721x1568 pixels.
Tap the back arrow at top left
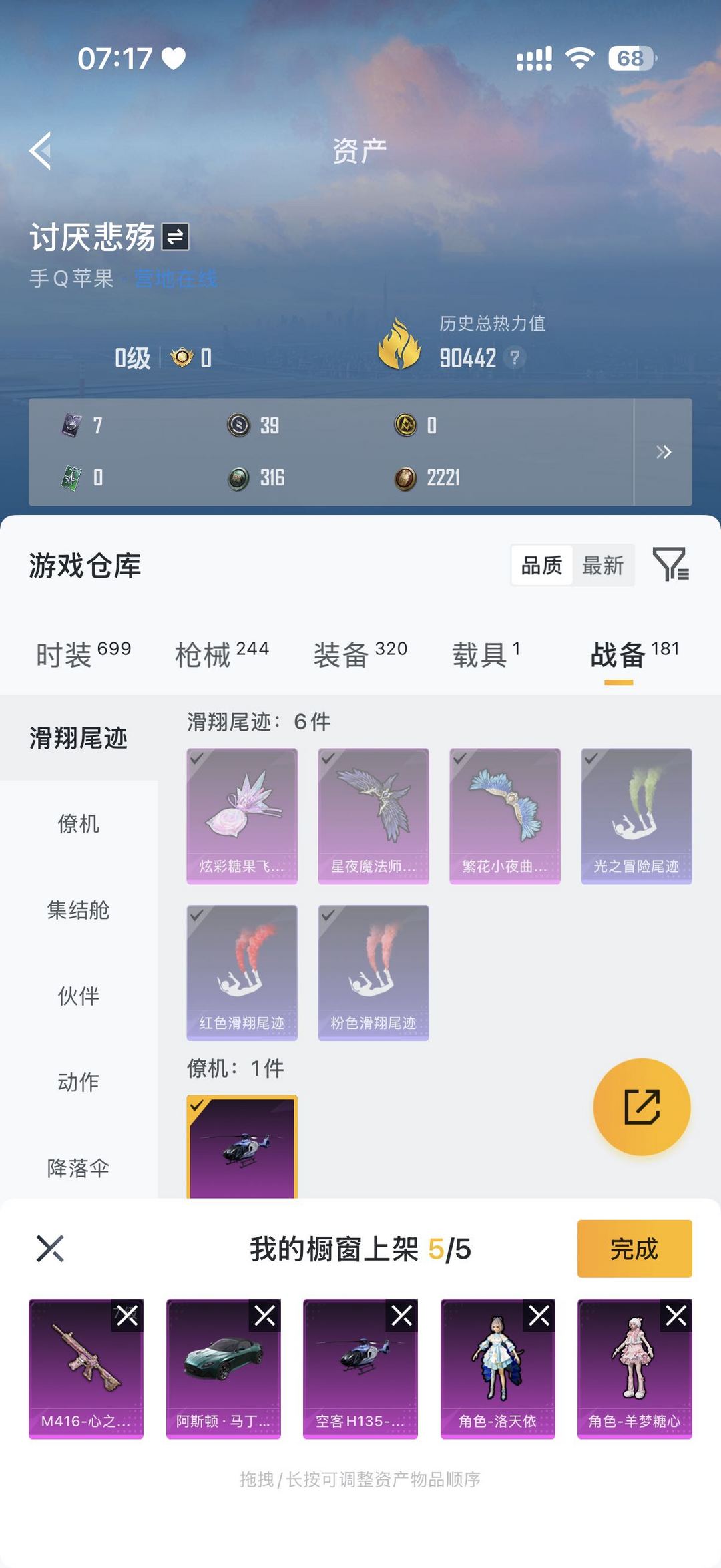tap(41, 152)
